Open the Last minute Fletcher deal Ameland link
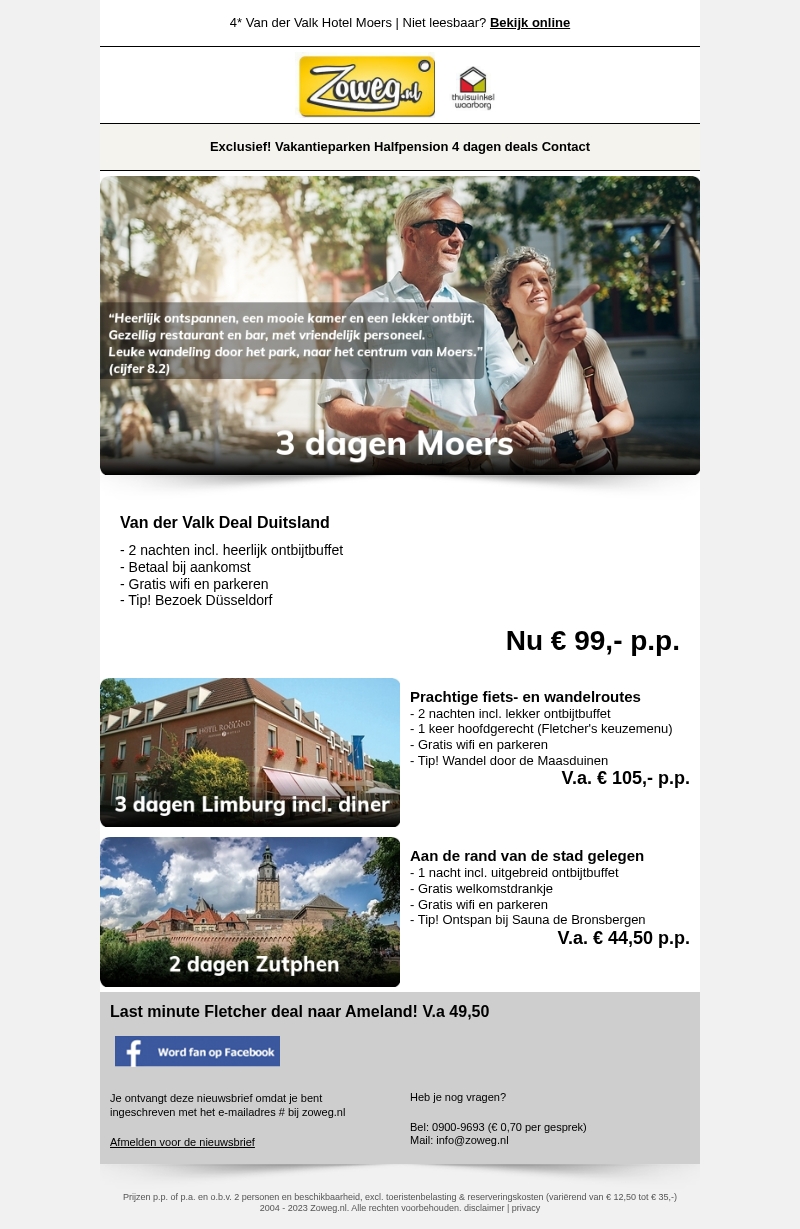 (x=299, y=1011)
